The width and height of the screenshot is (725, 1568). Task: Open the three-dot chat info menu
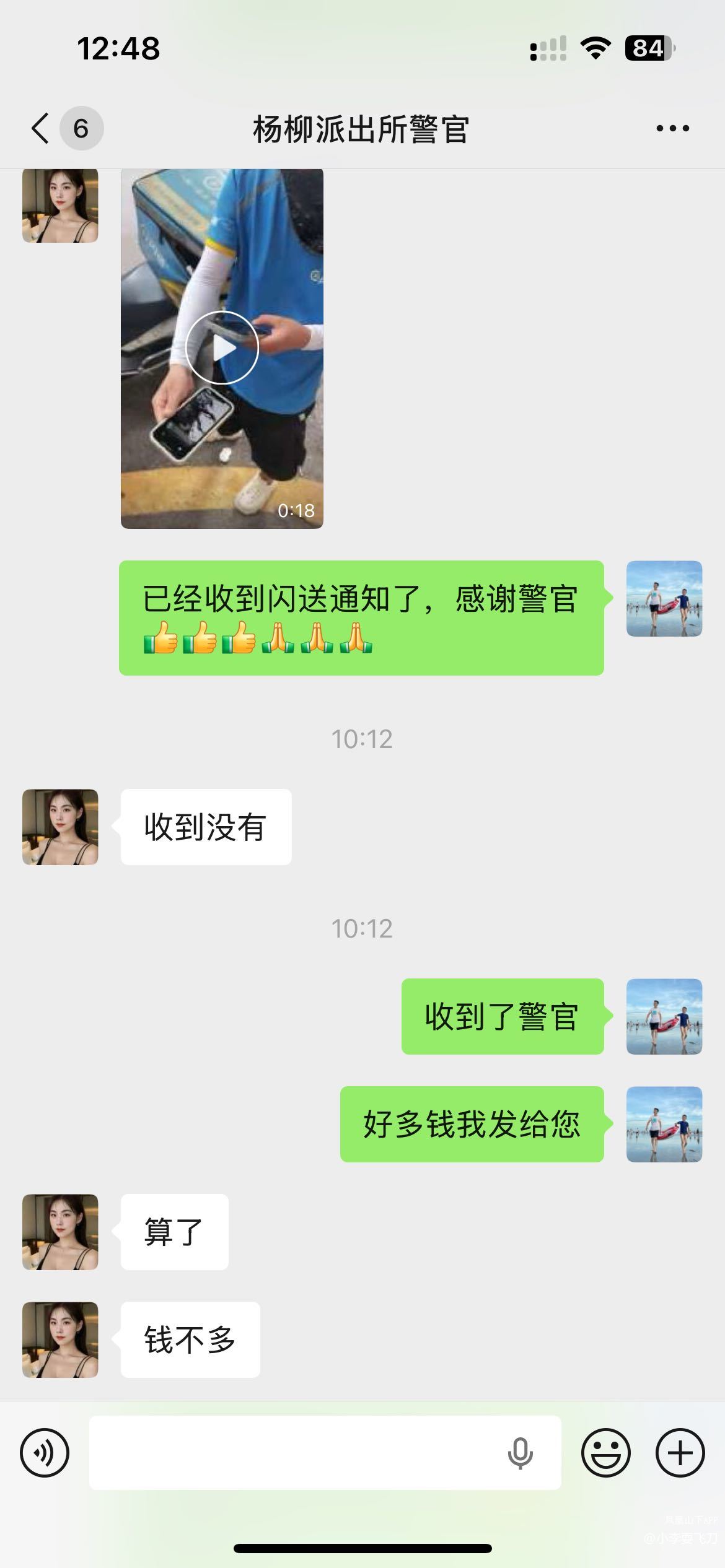click(672, 129)
